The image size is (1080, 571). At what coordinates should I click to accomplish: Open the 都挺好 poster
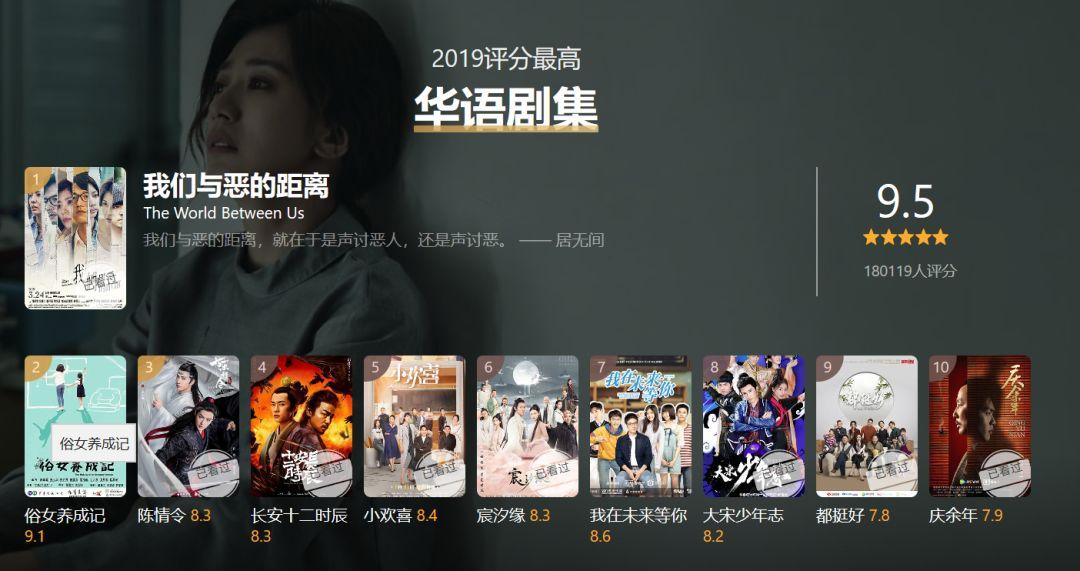[x=866, y=426]
